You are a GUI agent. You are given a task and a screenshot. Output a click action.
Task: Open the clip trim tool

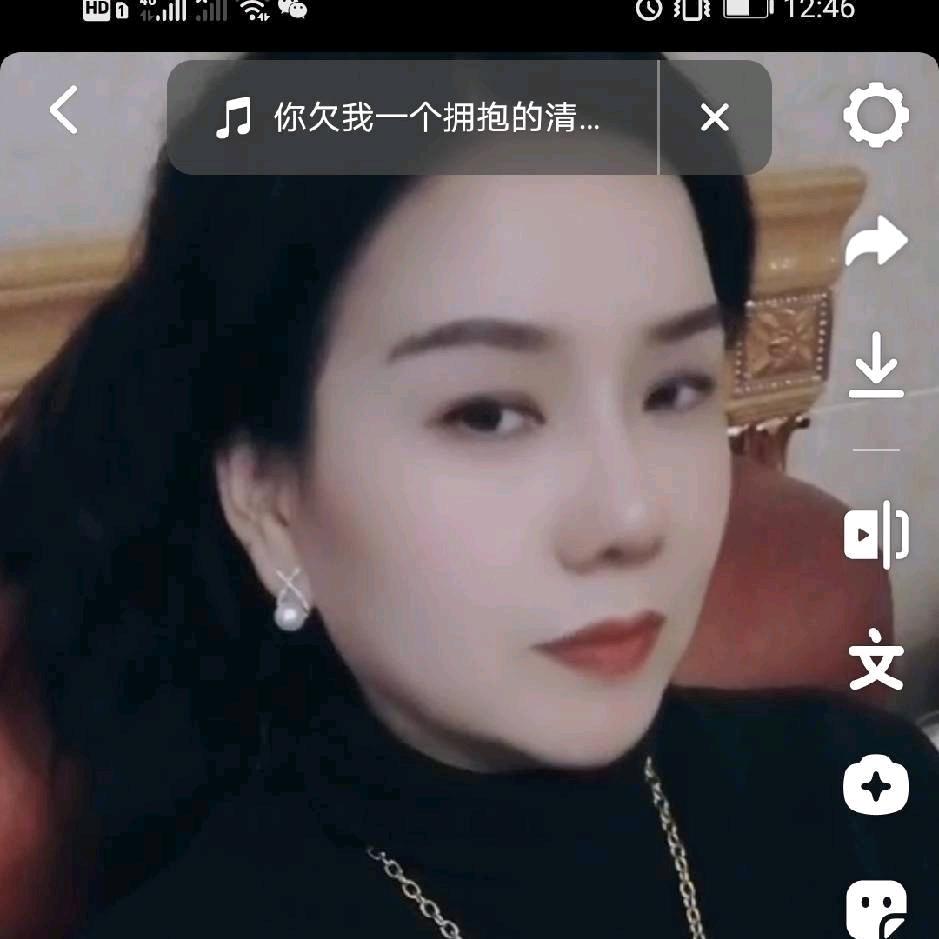coord(876,535)
